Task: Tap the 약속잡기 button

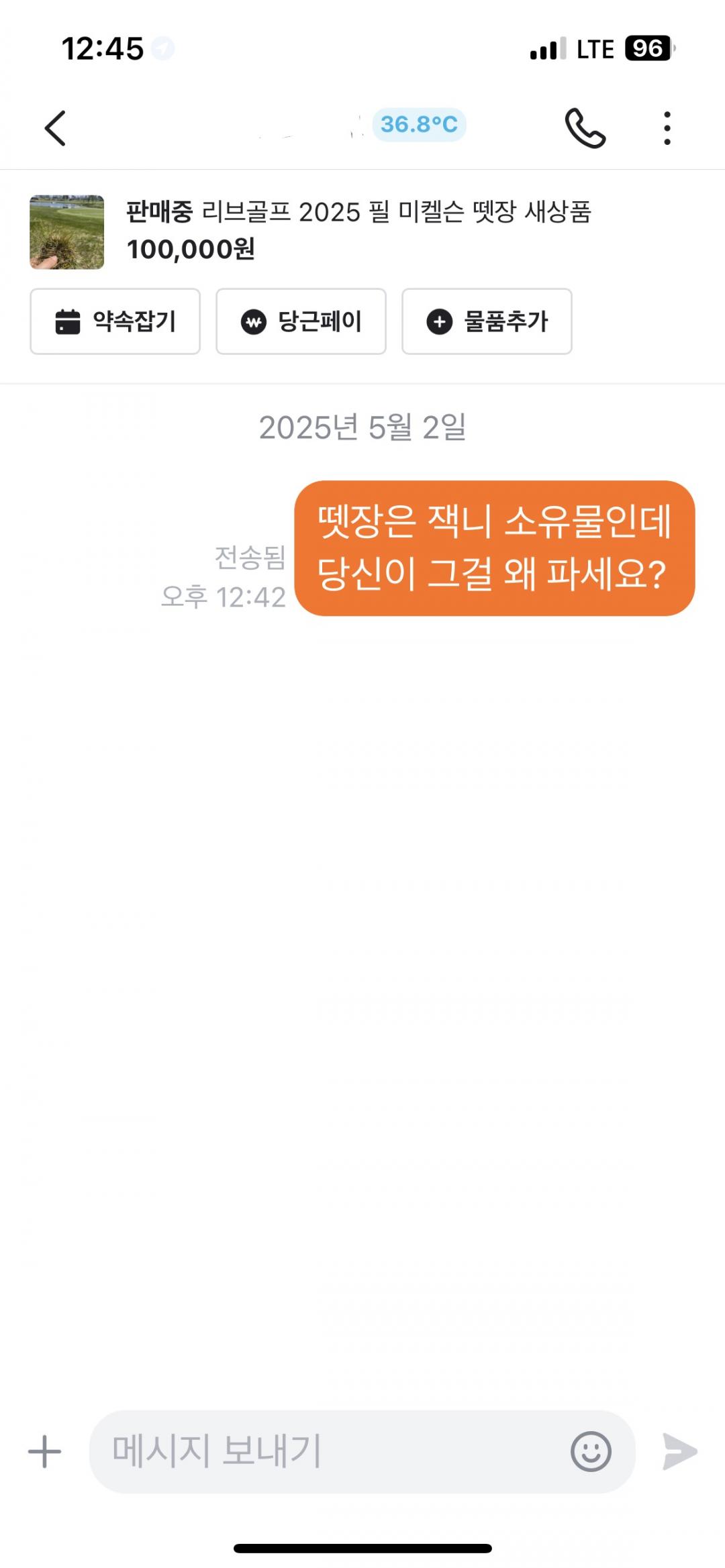Action: tap(115, 321)
